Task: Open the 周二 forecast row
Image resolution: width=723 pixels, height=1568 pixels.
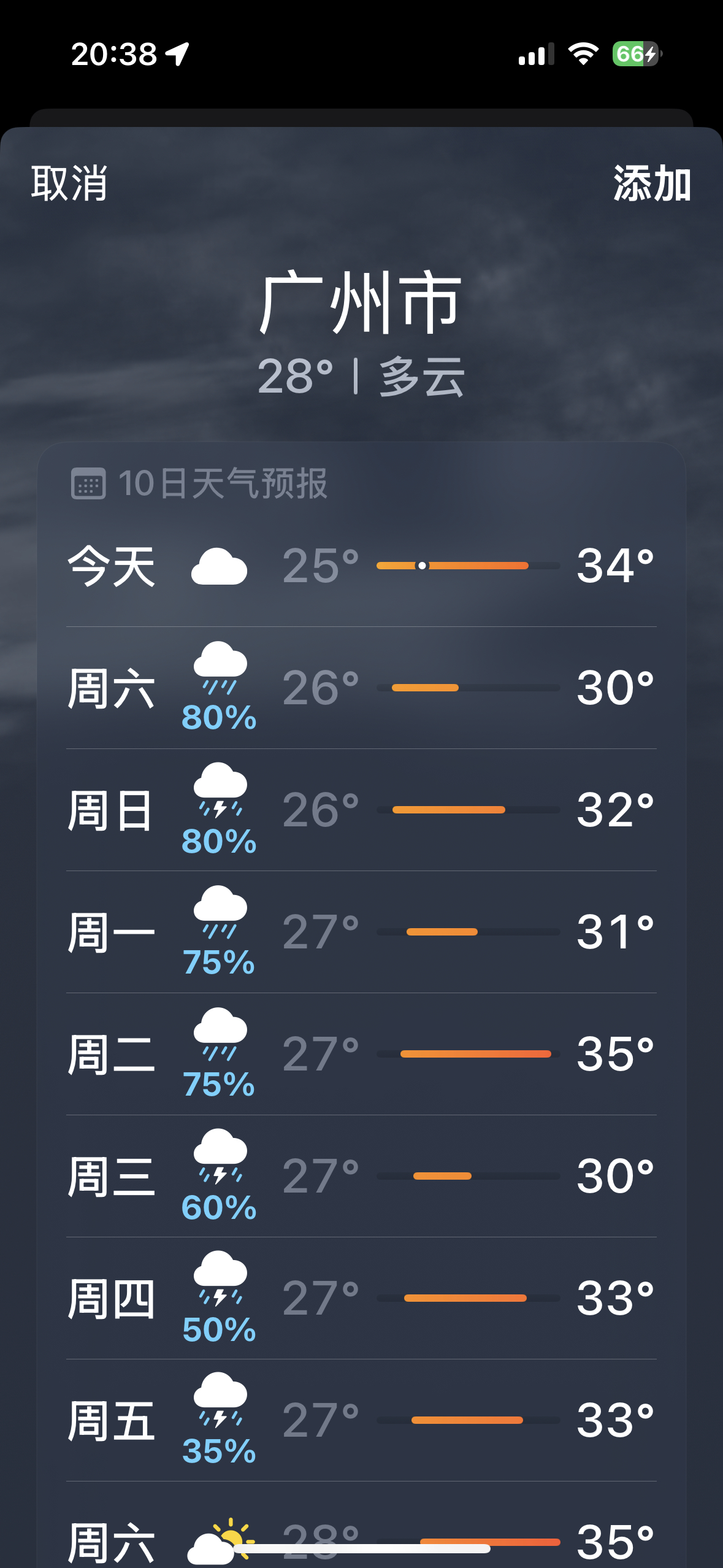Action: pyautogui.click(x=361, y=1054)
